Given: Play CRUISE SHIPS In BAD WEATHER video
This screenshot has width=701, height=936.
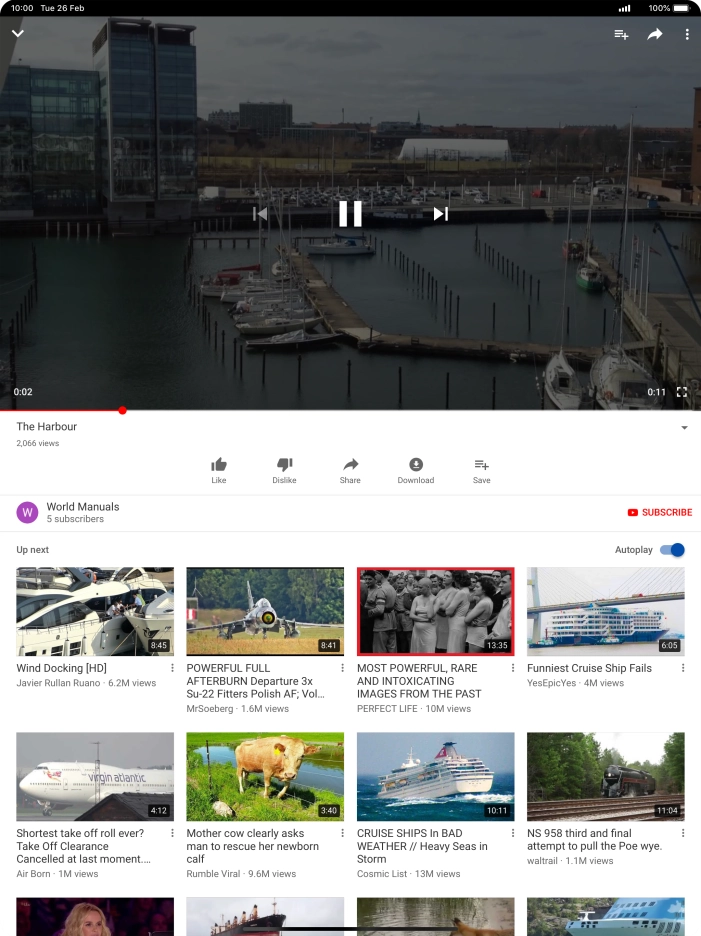Looking at the screenshot, I should [435, 776].
